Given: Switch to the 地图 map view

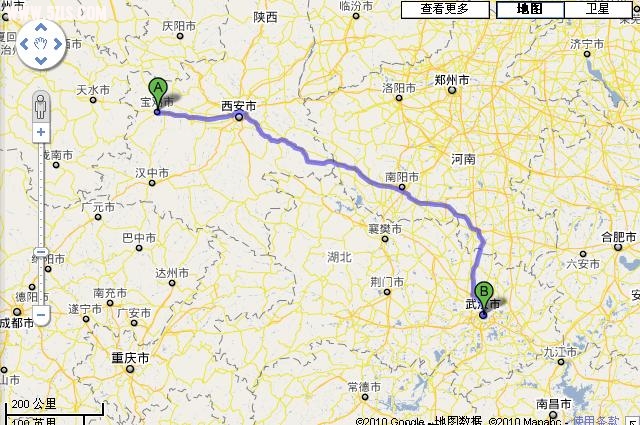Looking at the screenshot, I should (530, 9).
